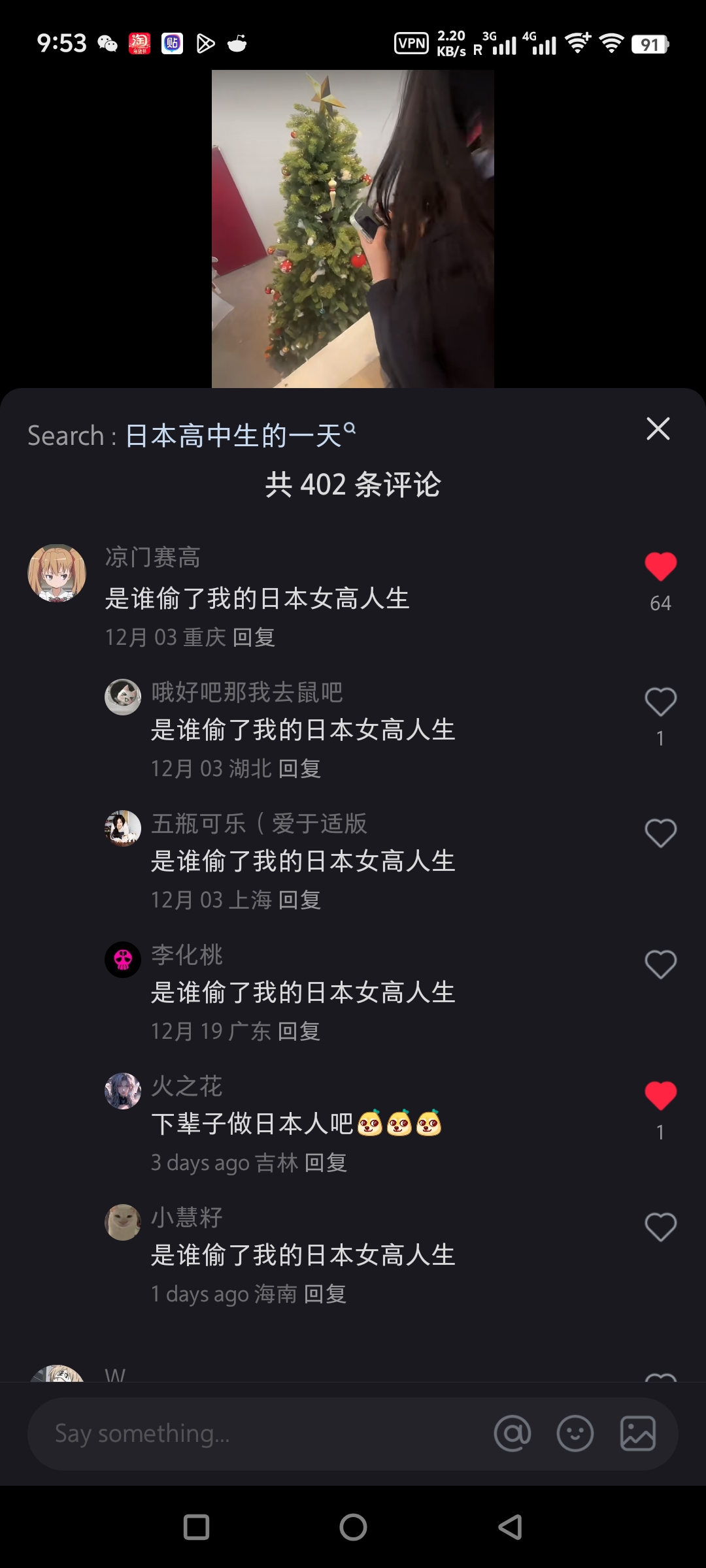This screenshot has height=1568, width=706.
Task: Unlike 火之花's comment
Action: pos(662,1096)
